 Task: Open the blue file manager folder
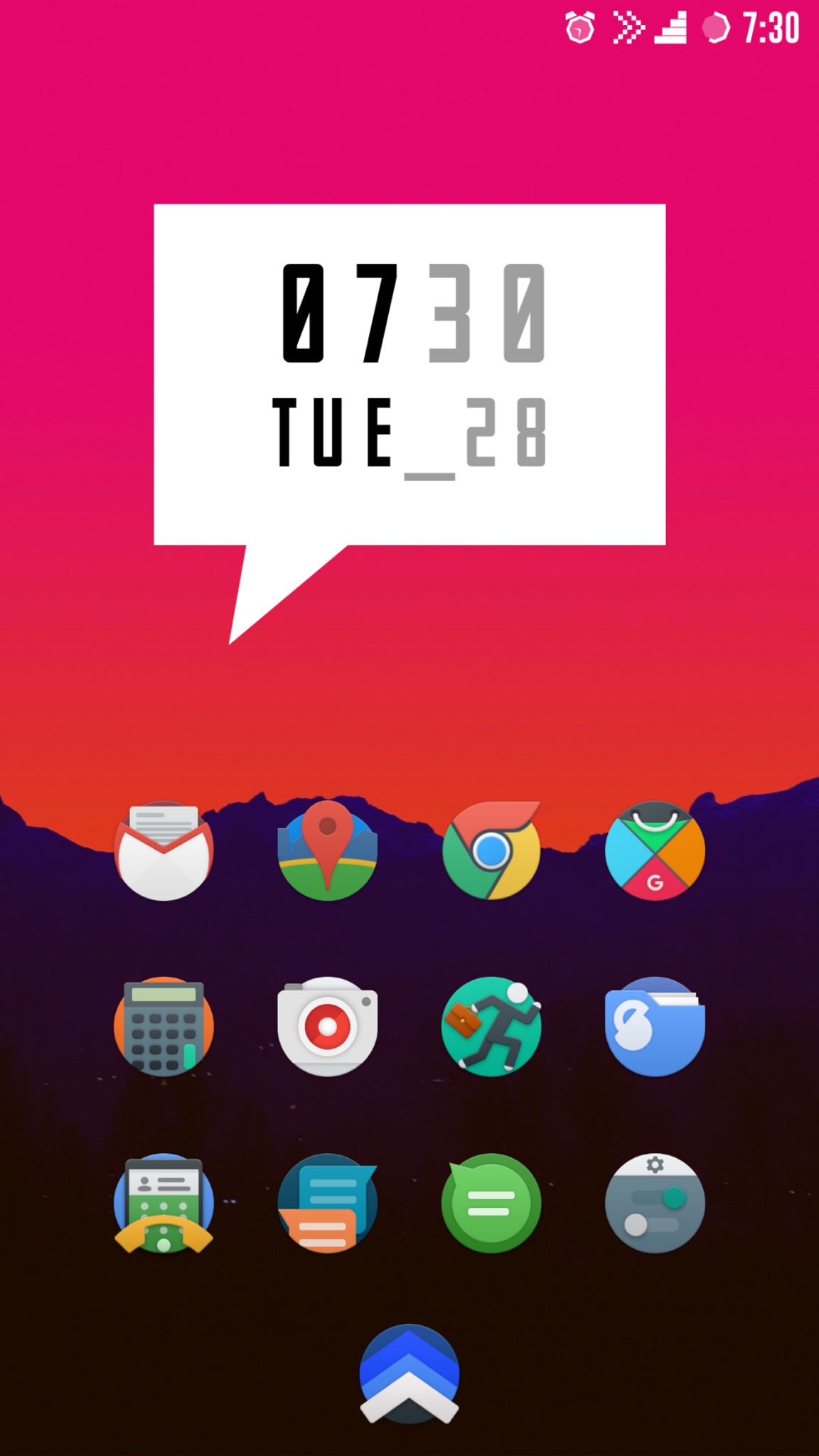655,1026
